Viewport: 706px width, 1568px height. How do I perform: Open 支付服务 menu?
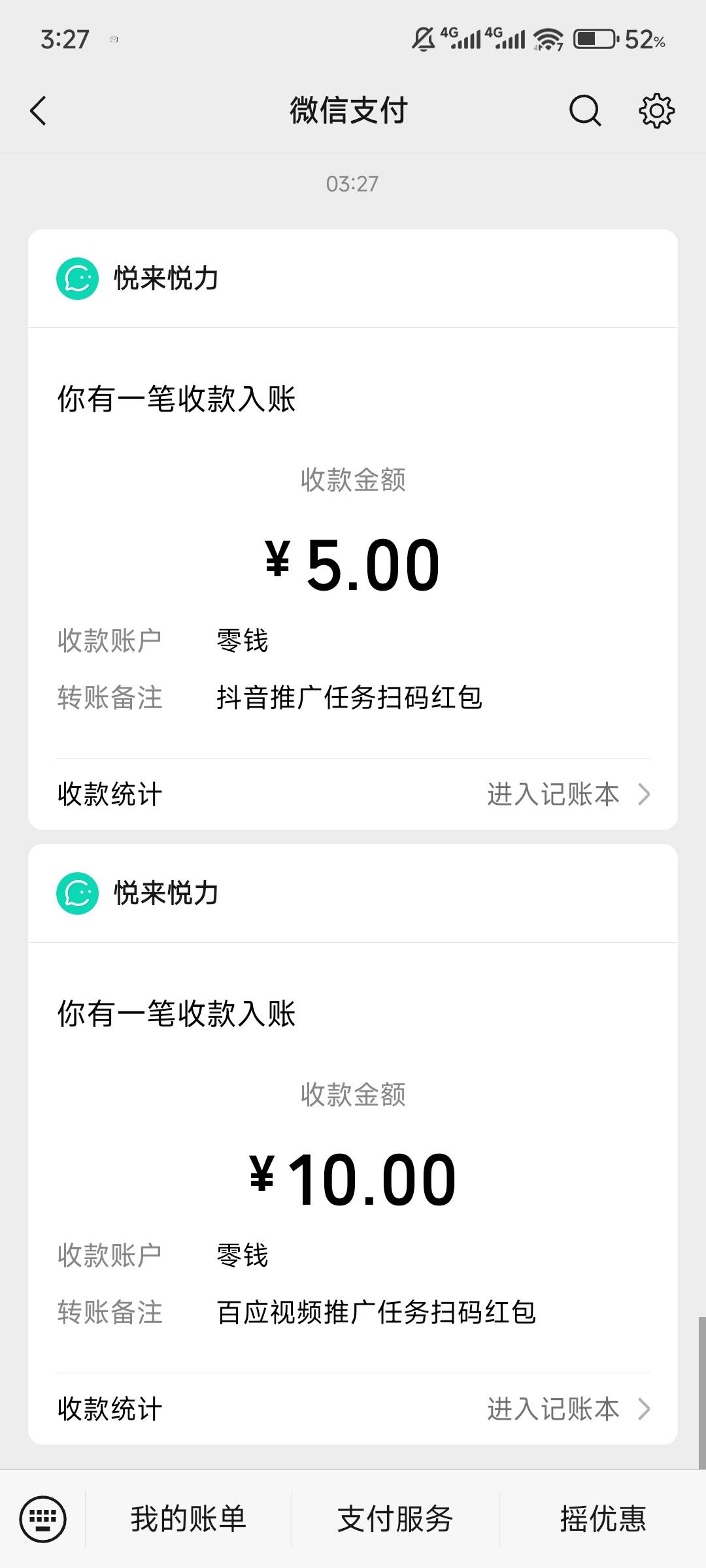(395, 1519)
